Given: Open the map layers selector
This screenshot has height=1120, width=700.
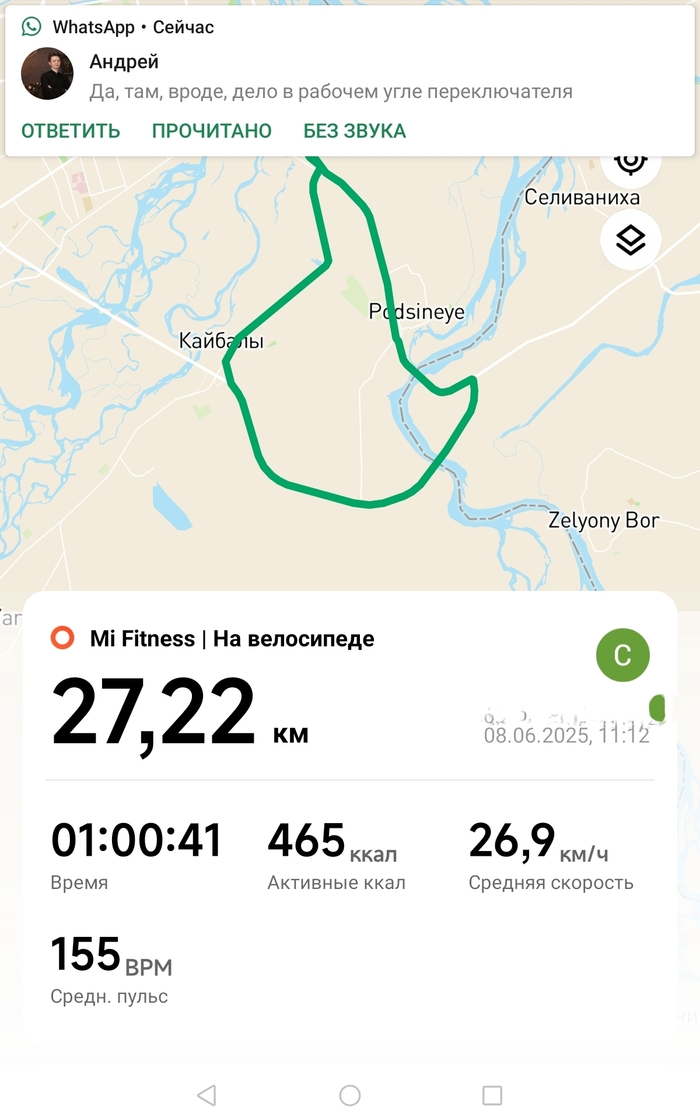Looking at the screenshot, I should [630, 240].
